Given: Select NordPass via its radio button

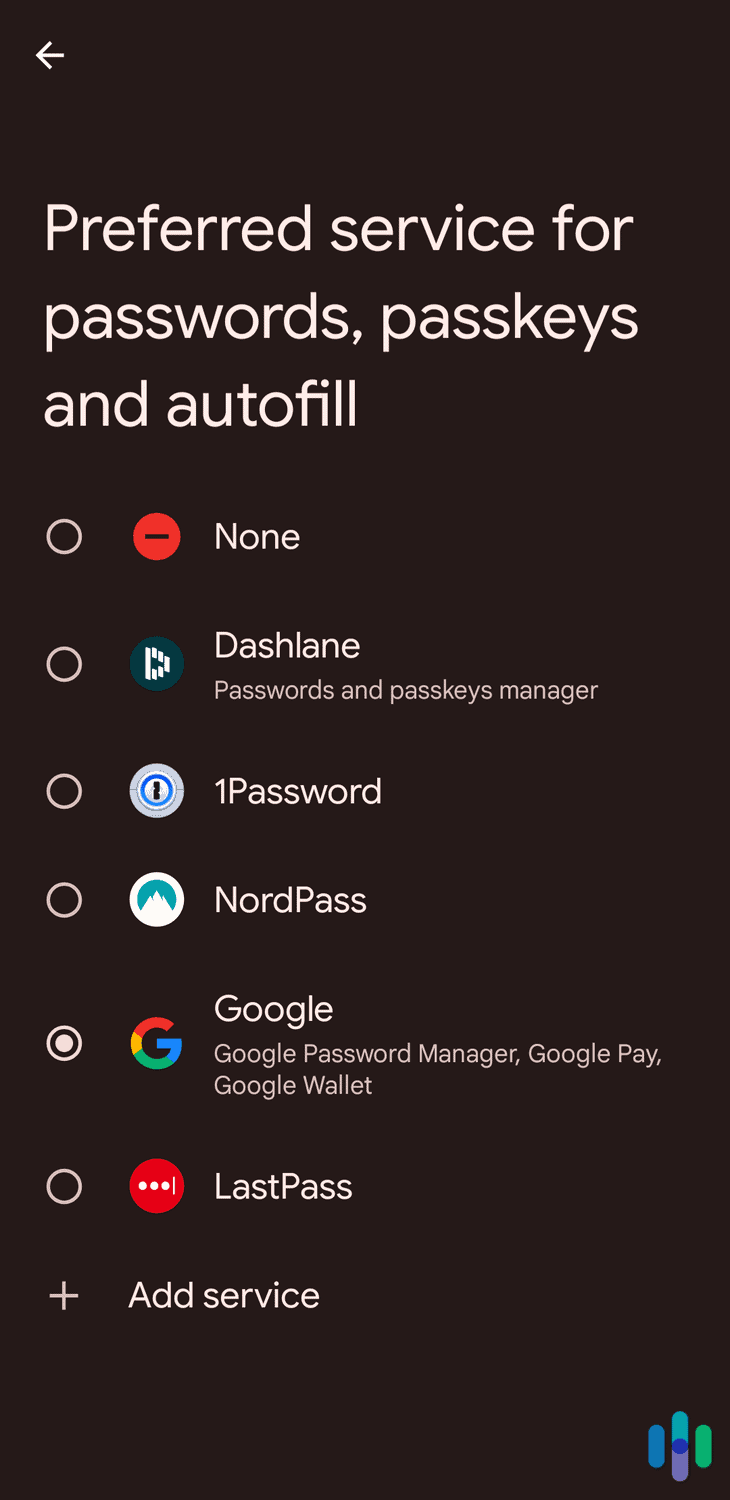Looking at the screenshot, I should click(x=64, y=899).
